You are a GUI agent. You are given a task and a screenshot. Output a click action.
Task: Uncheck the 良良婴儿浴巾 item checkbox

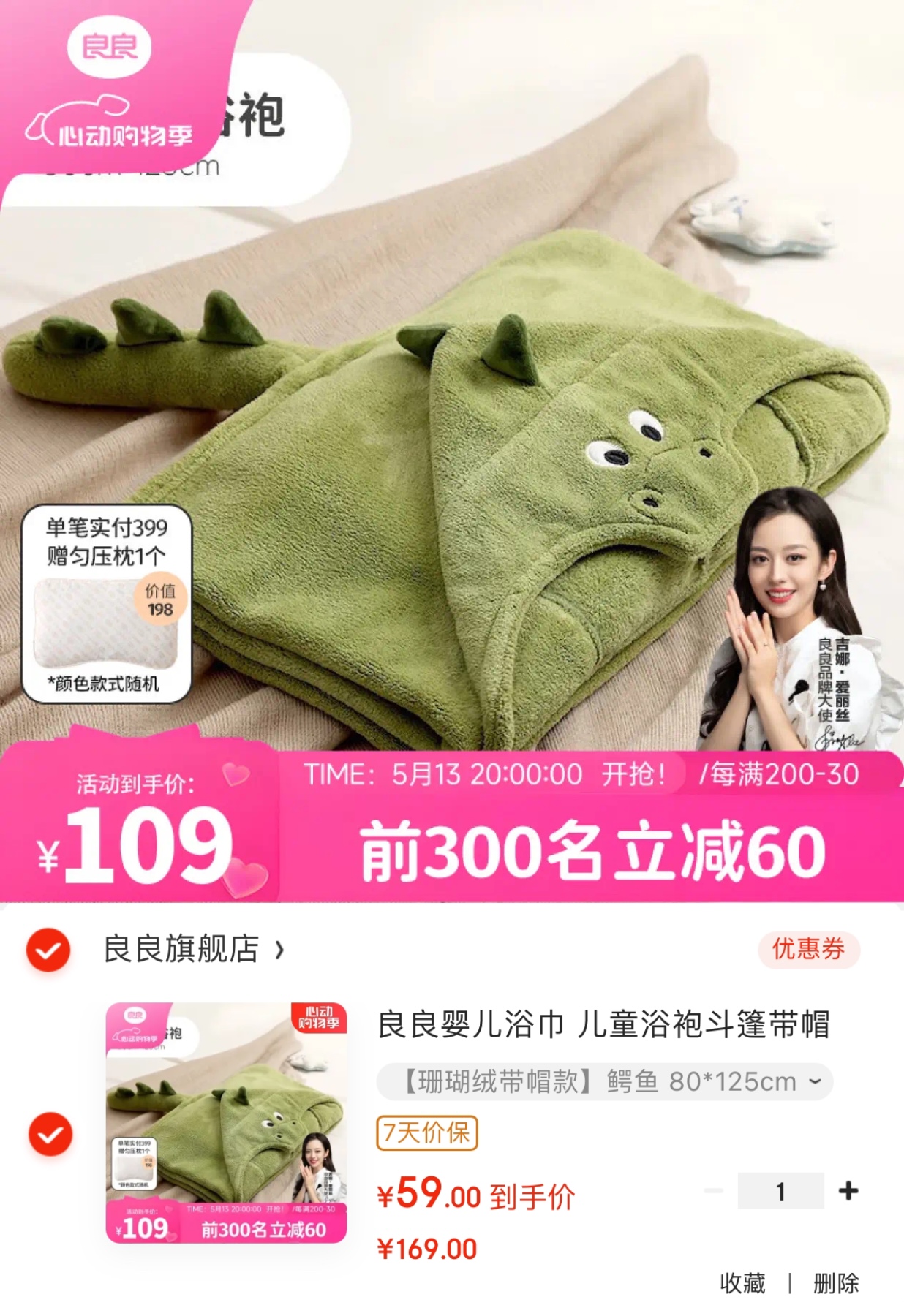[x=50, y=1134]
